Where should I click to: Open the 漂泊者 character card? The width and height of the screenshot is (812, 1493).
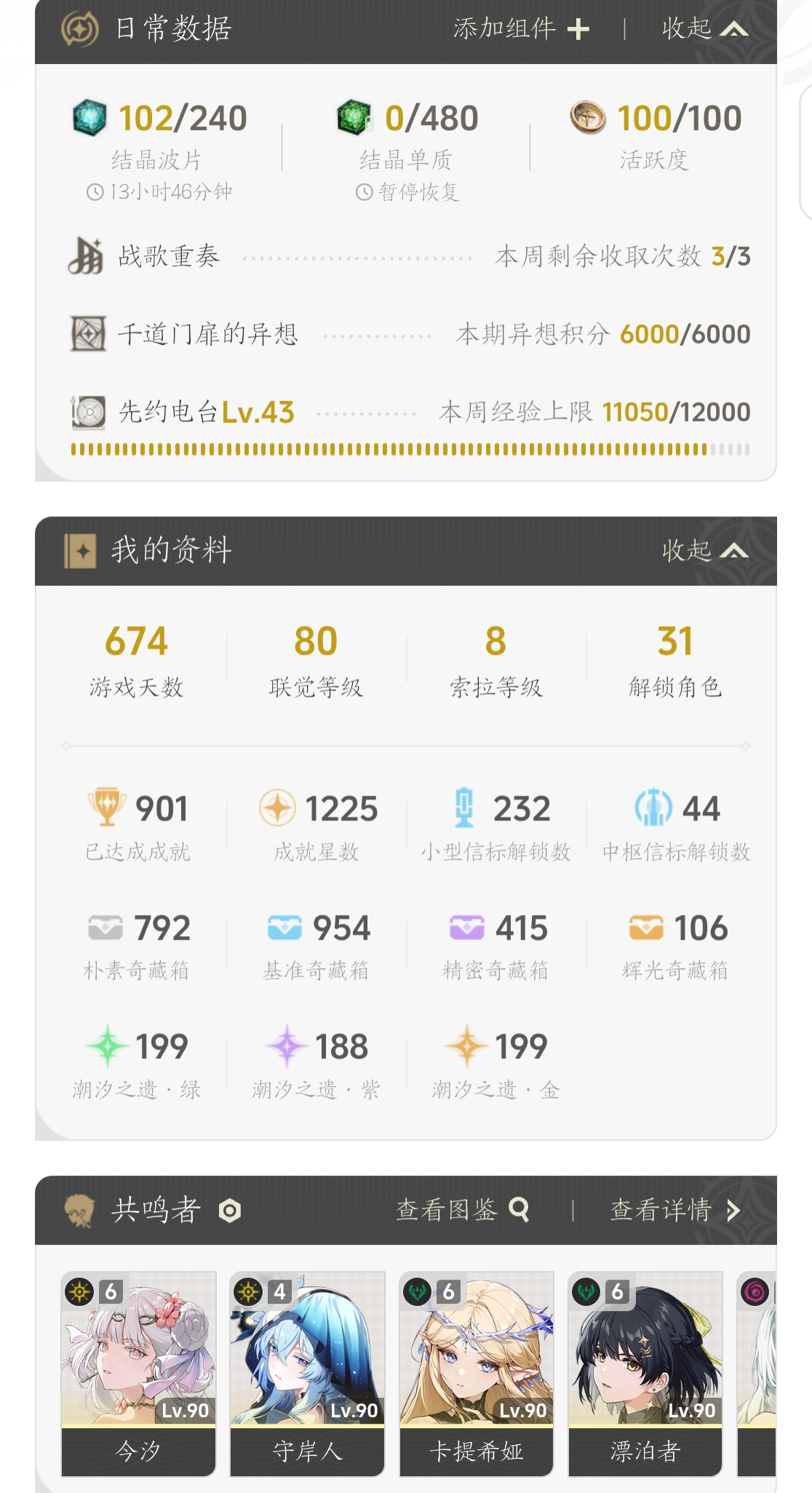(645, 1374)
